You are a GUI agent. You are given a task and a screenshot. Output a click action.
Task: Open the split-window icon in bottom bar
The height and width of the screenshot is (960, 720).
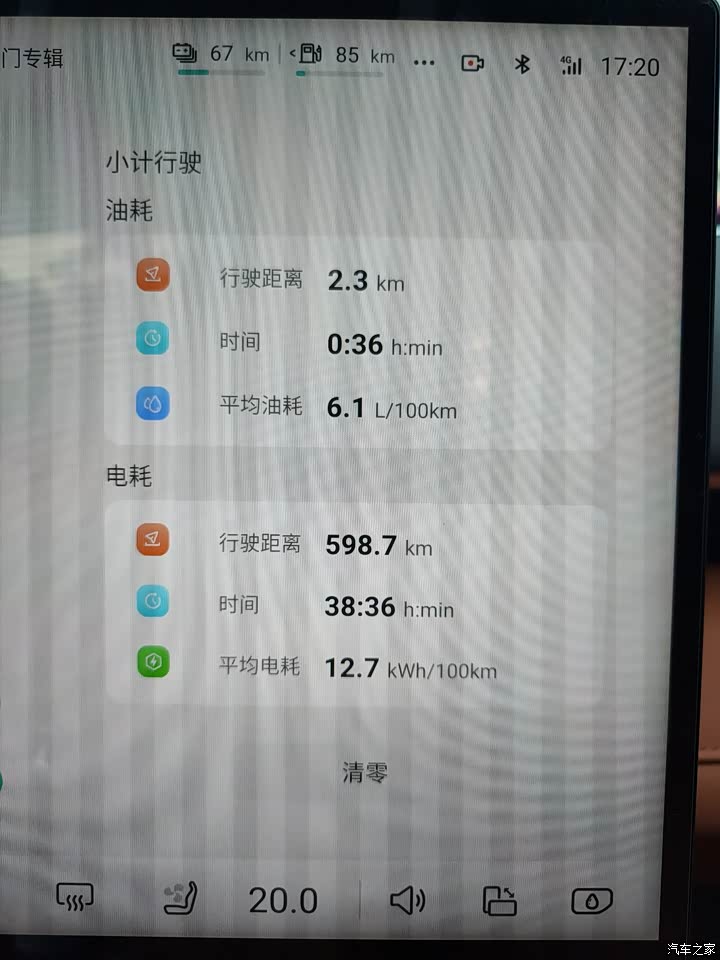point(499,900)
